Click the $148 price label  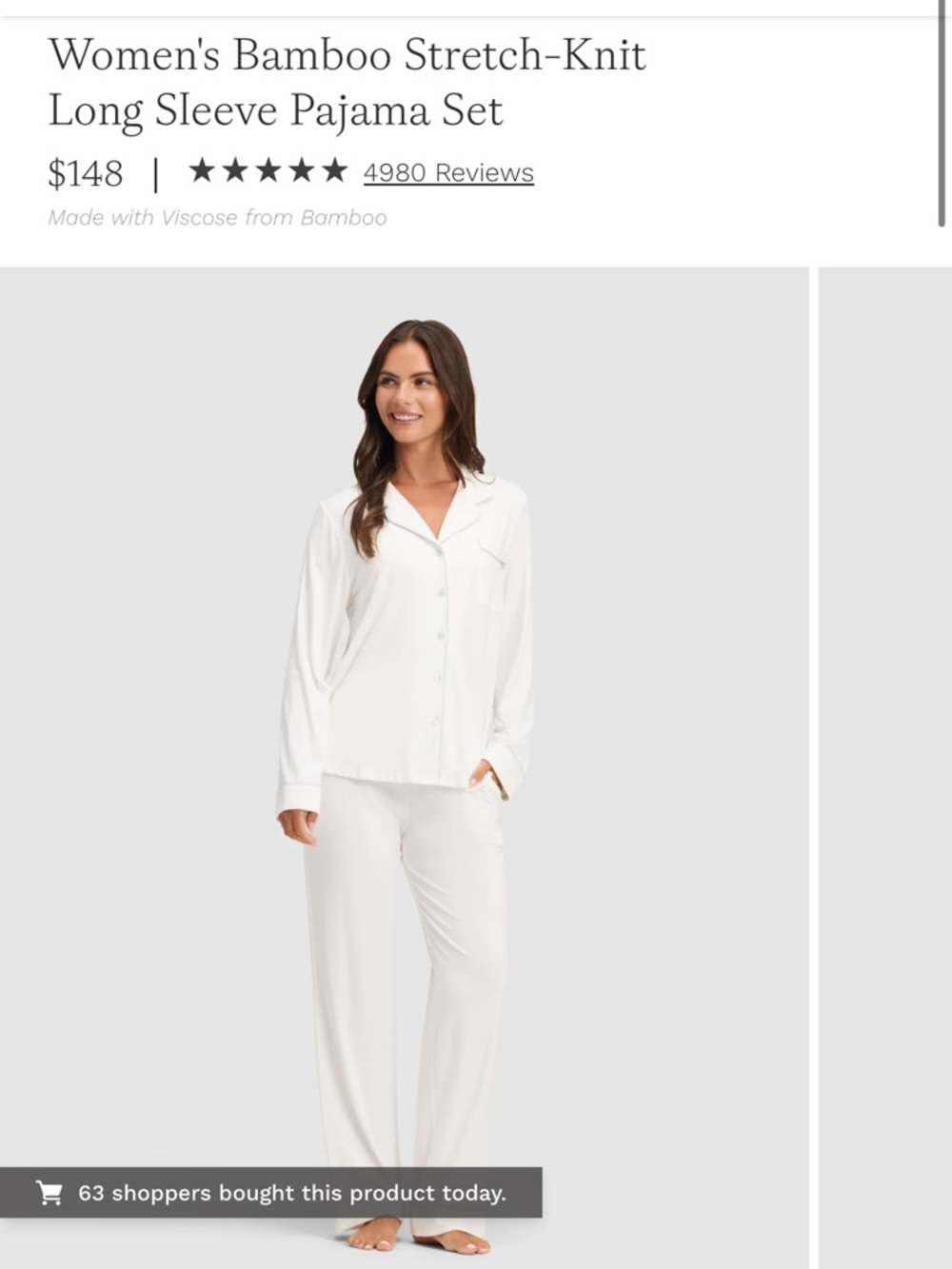click(86, 172)
